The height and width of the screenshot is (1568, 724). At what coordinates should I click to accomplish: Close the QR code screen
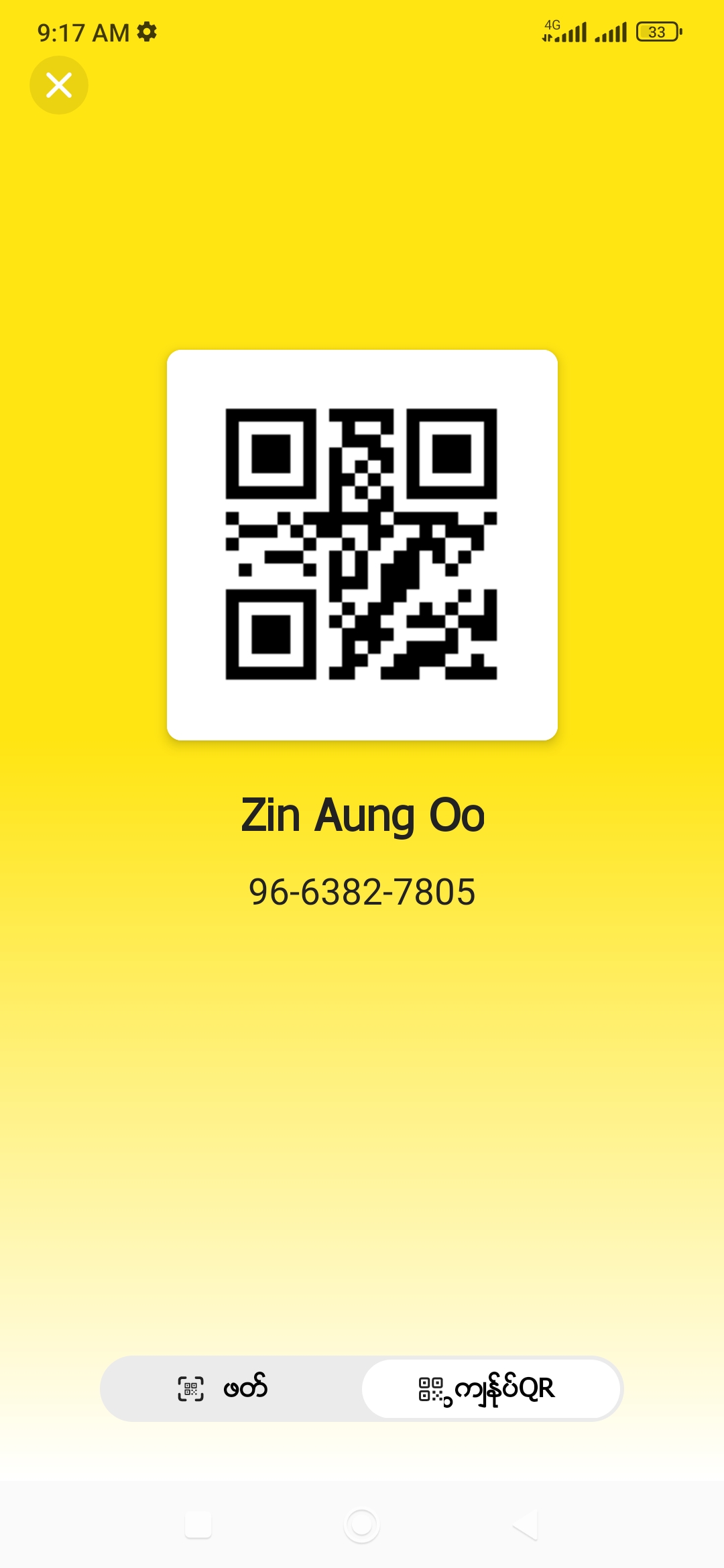tap(59, 85)
